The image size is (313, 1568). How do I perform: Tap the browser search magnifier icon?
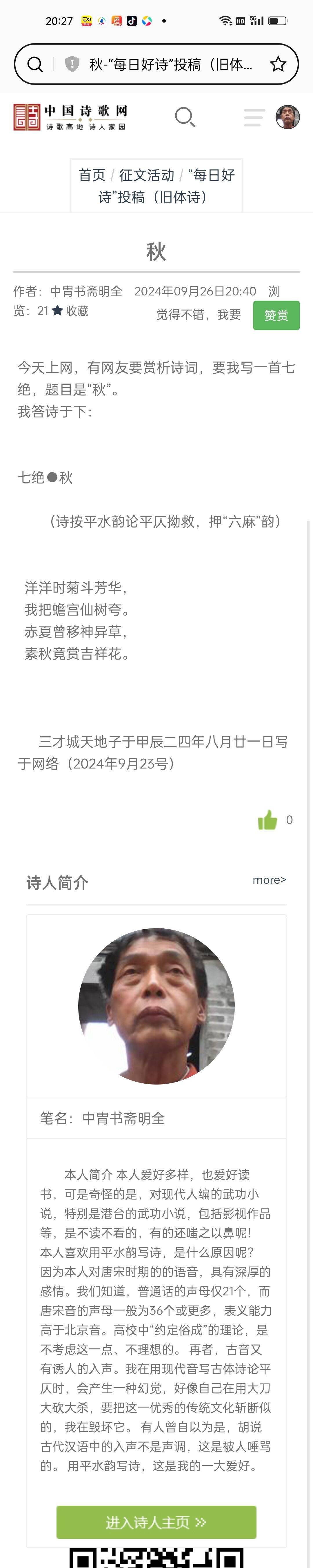35,64
